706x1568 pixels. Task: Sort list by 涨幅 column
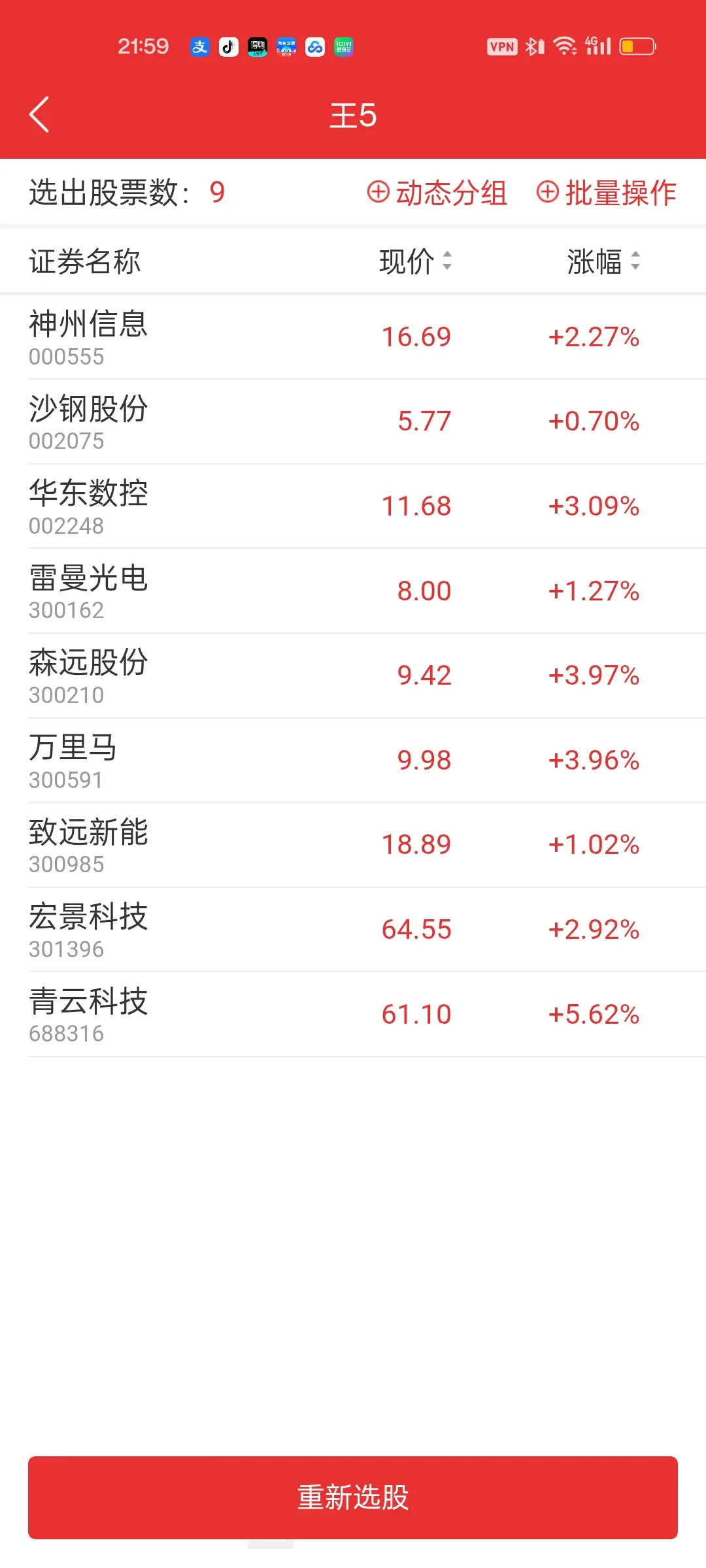[603, 261]
